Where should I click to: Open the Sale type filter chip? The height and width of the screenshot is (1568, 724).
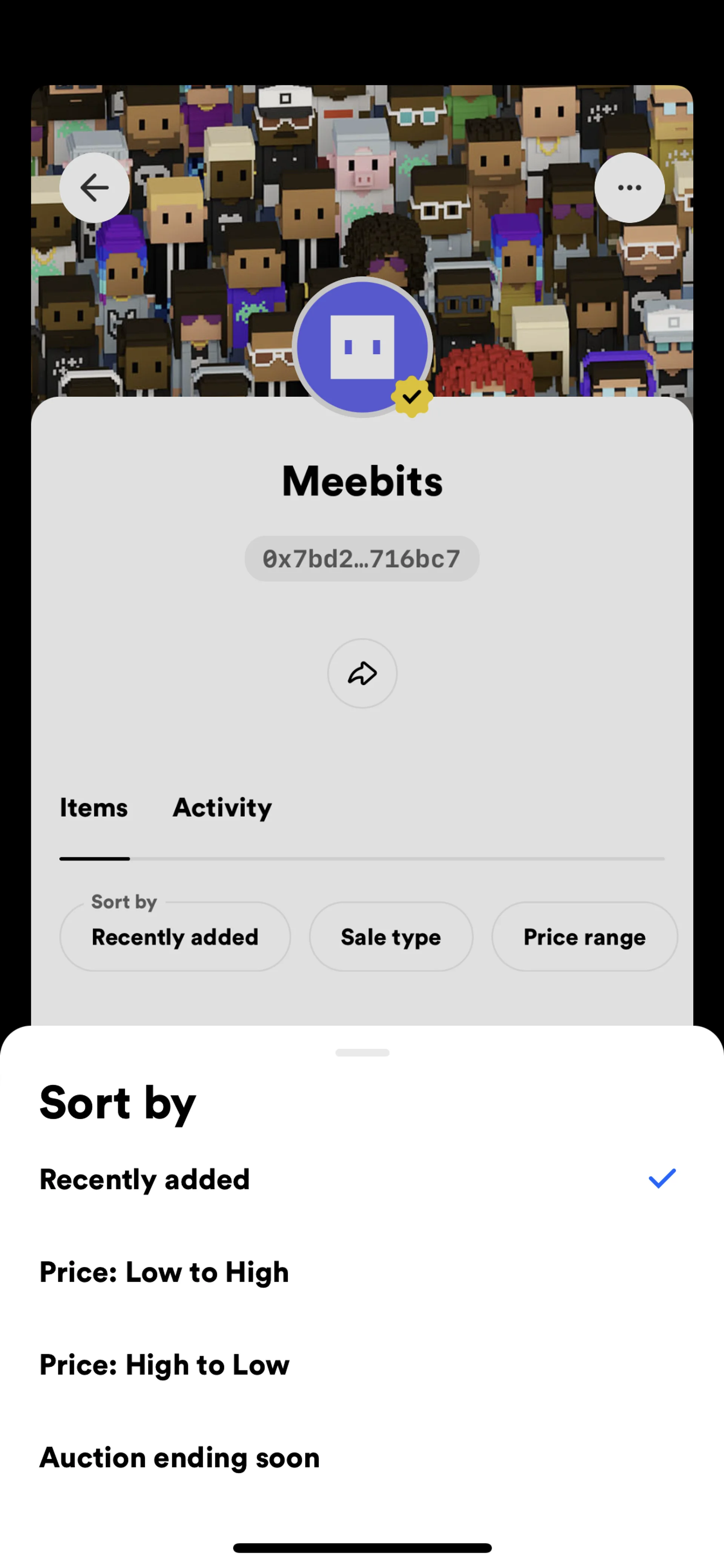click(391, 937)
